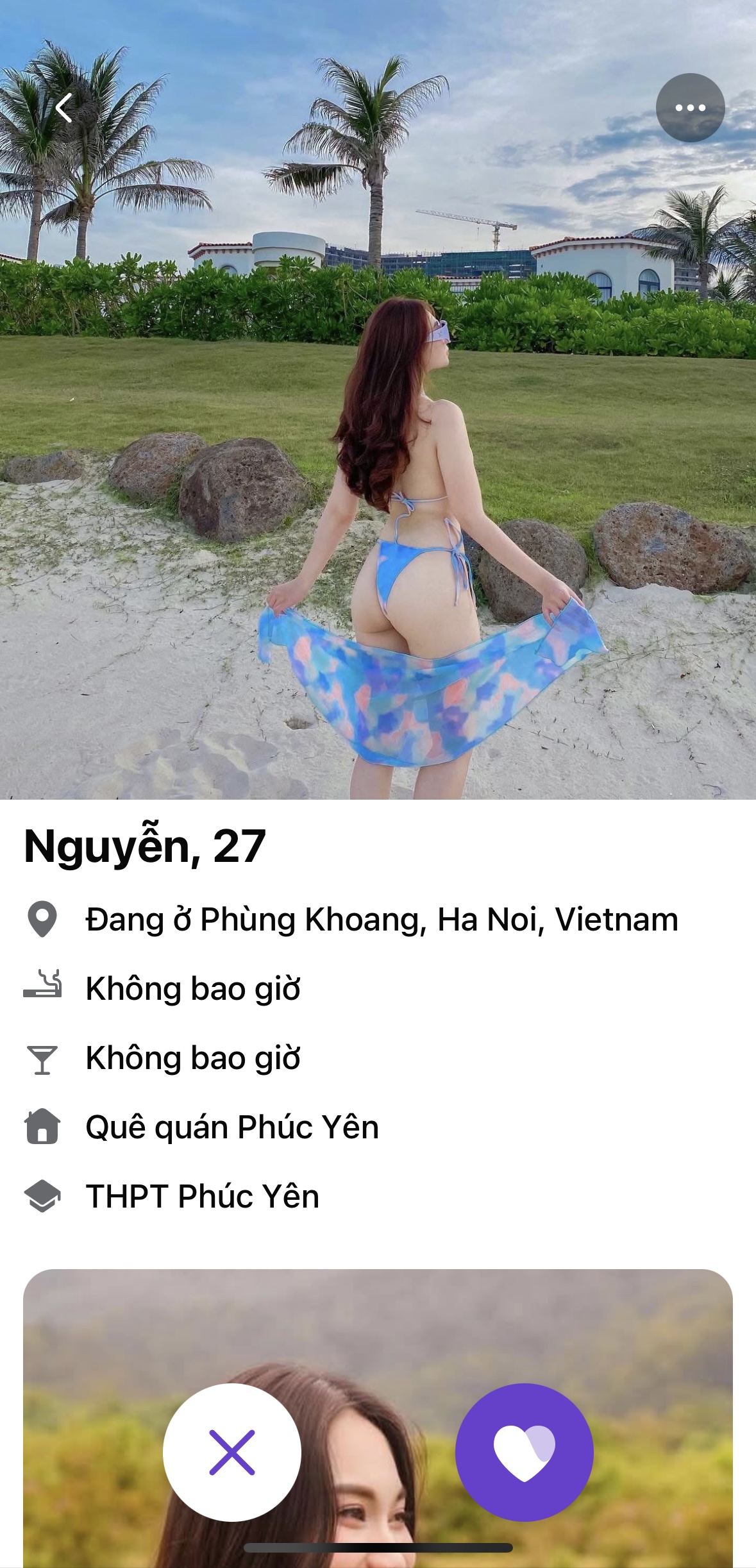Open the second profile photo below
This screenshot has width=756, height=1568.
pyautogui.click(x=378, y=1334)
